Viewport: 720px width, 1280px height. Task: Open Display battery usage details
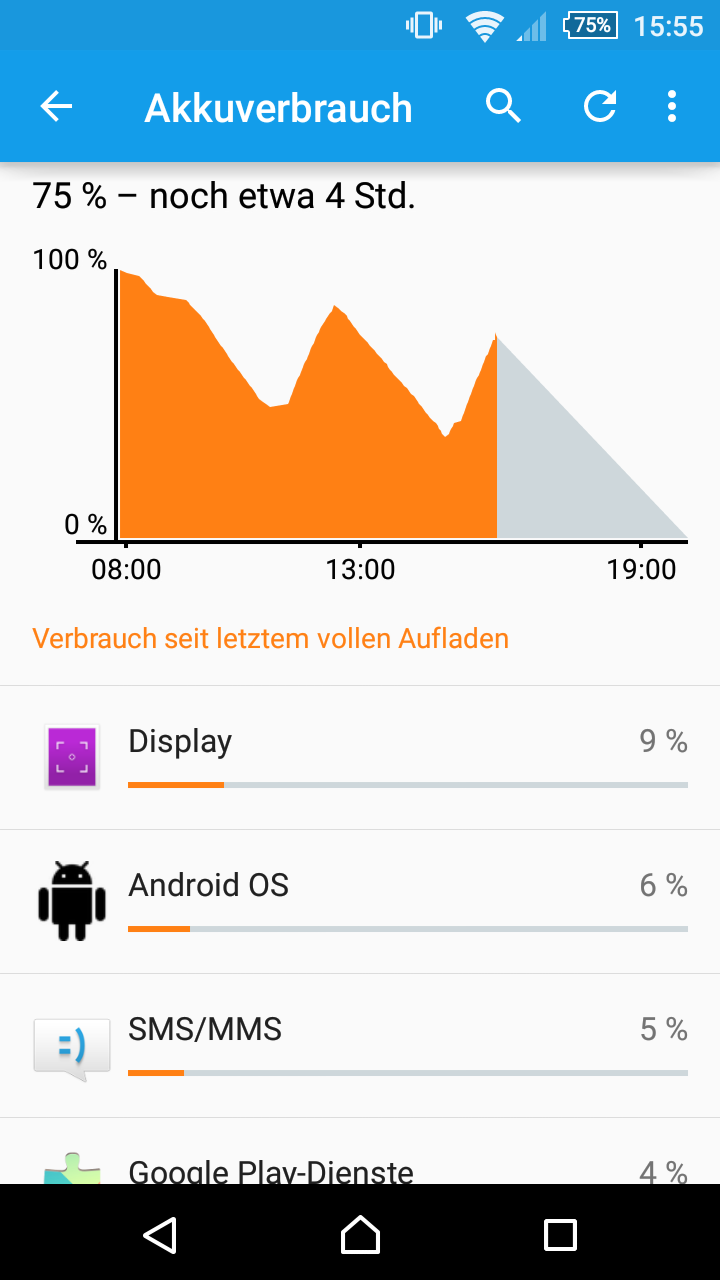point(360,757)
